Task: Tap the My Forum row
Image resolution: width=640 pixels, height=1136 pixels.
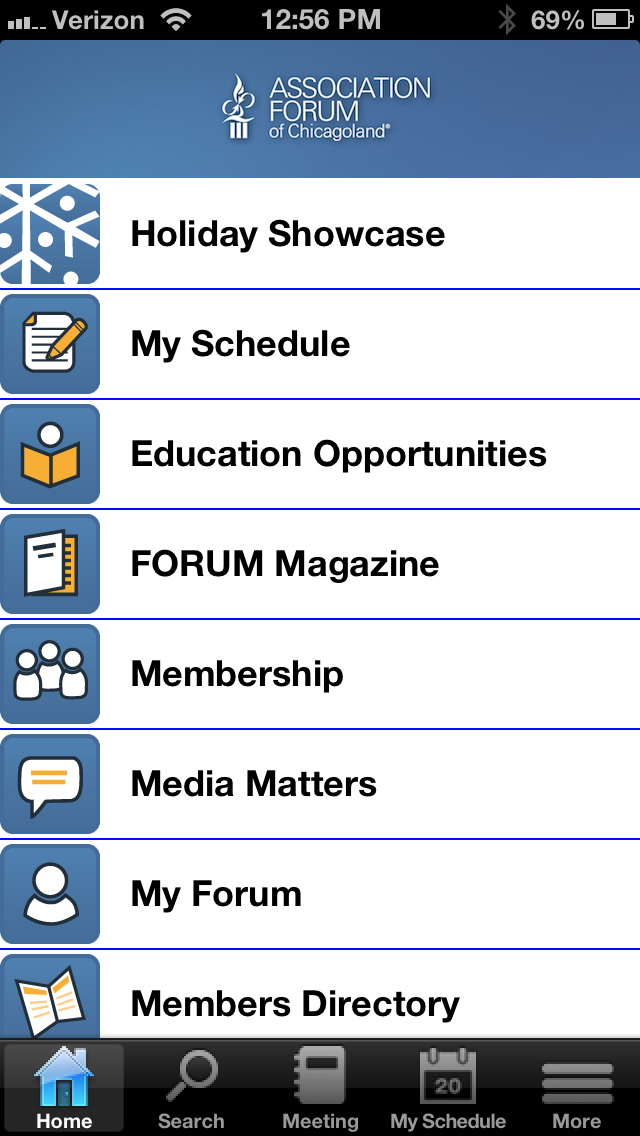Action: point(320,895)
